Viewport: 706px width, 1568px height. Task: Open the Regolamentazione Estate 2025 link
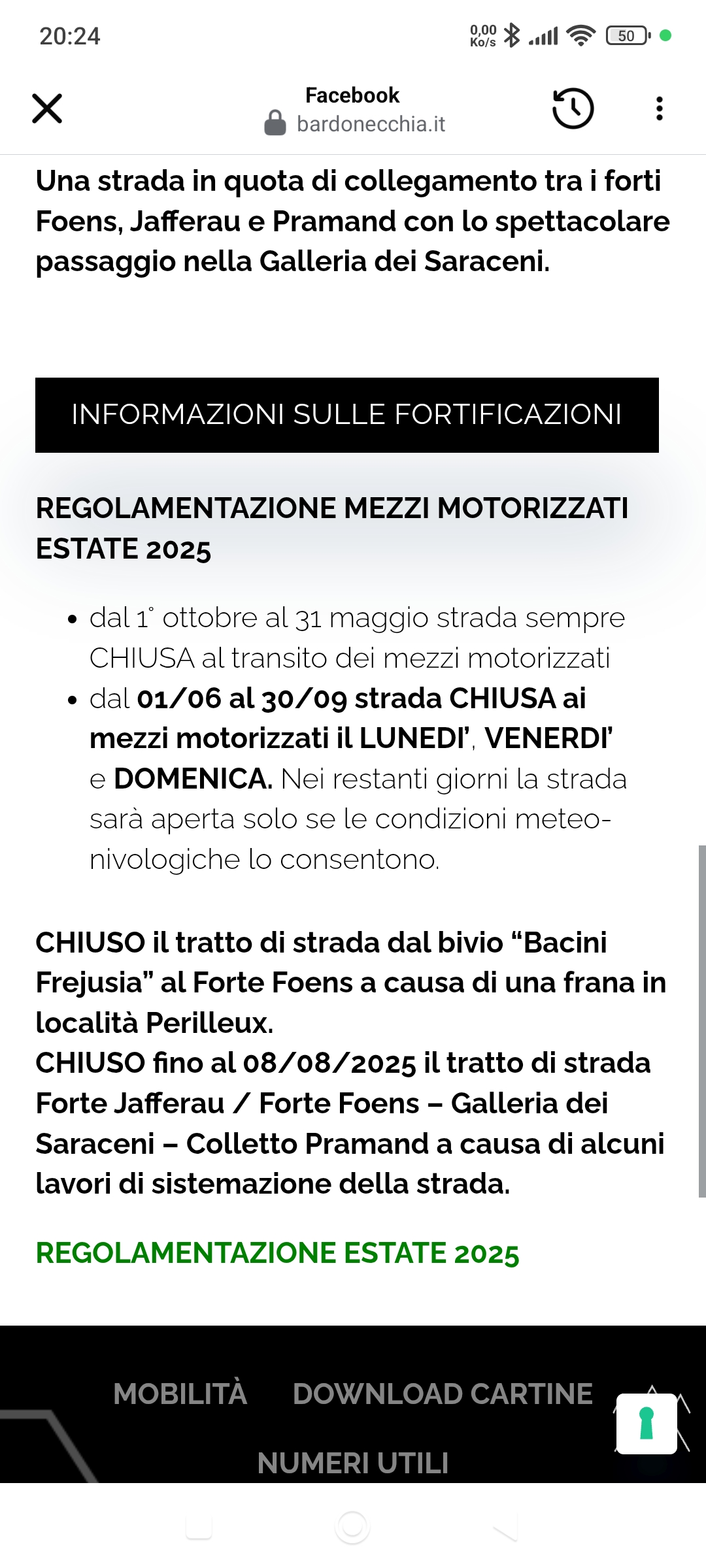(x=277, y=1252)
